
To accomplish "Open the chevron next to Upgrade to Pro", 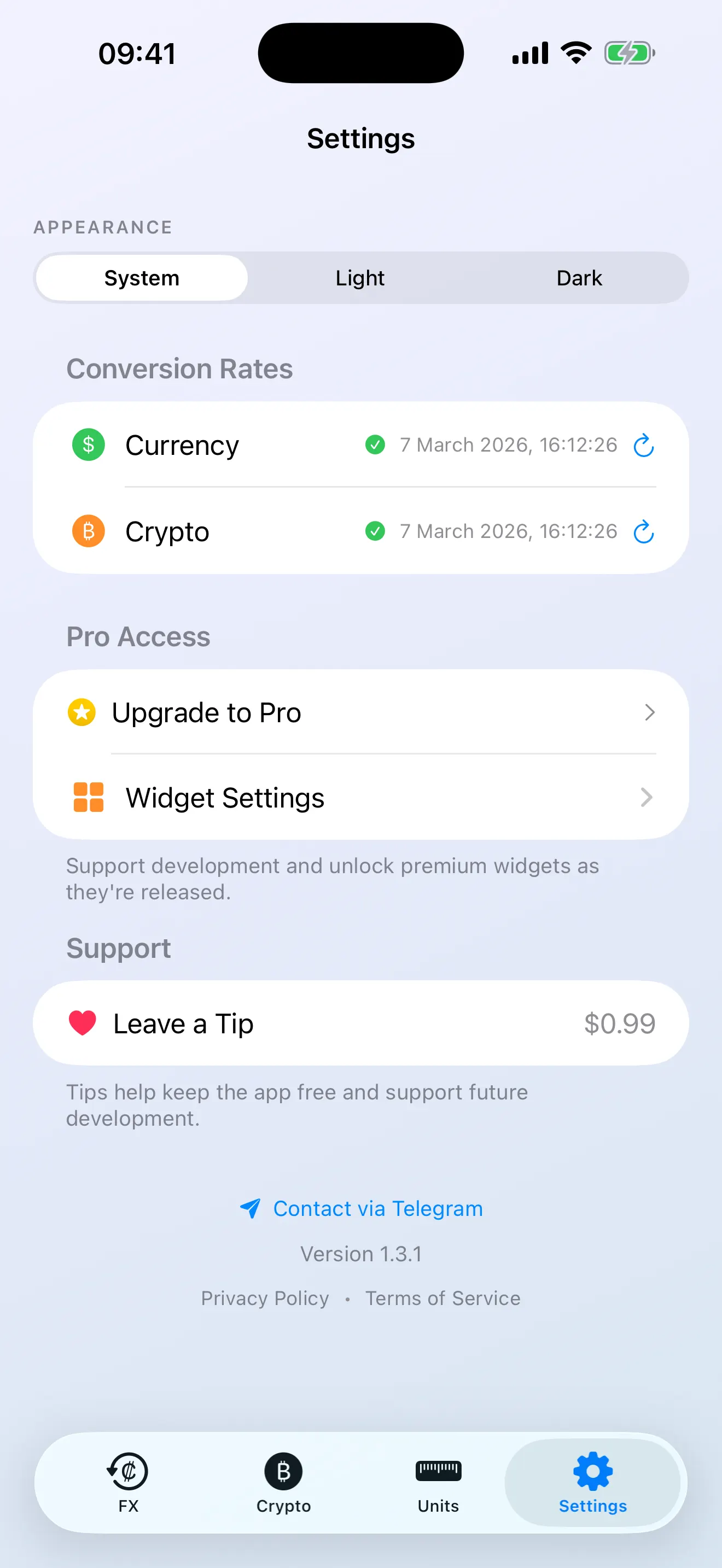I will [x=650, y=712].
